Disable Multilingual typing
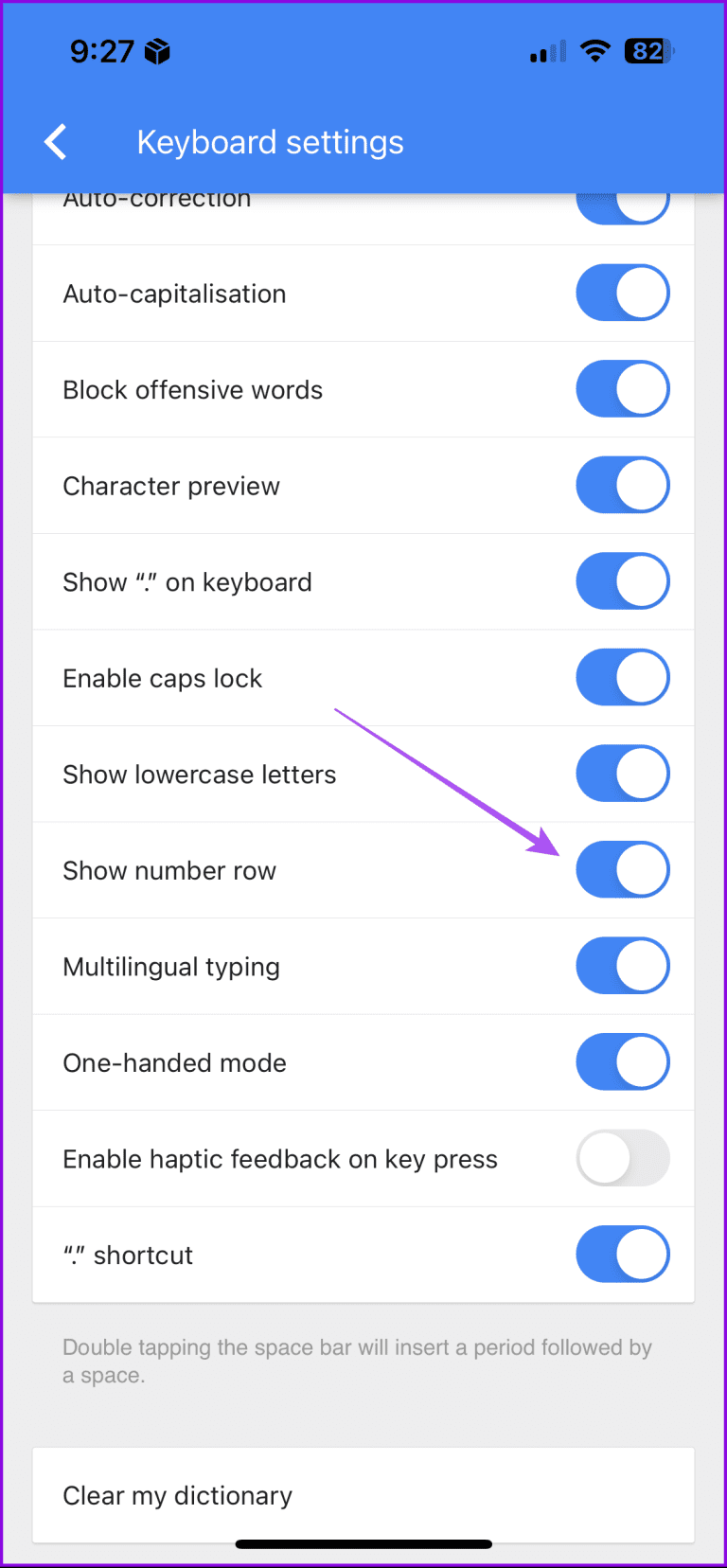727x1568 pixels. tap(623, 965)
